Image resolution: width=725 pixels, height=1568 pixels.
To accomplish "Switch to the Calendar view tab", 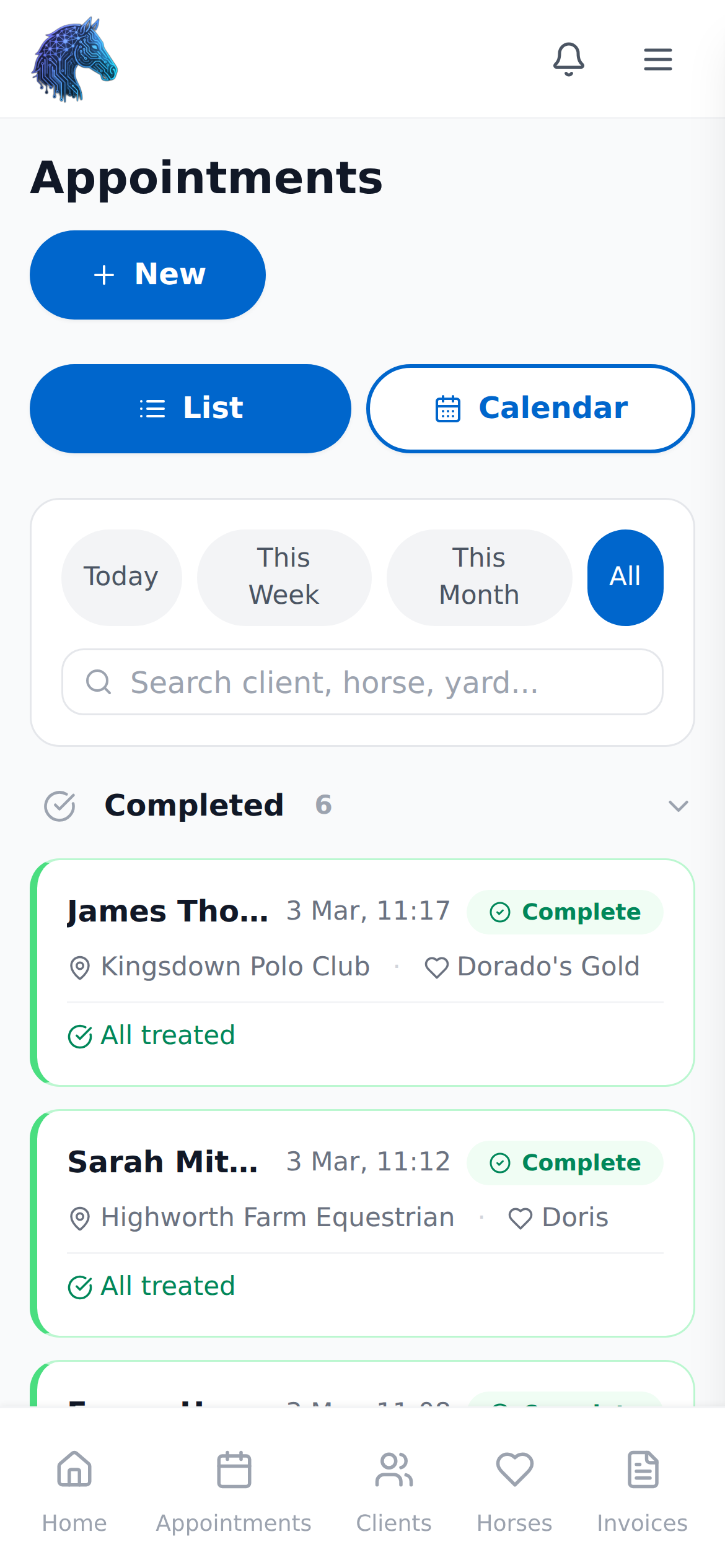I will [x=531, y=409].
